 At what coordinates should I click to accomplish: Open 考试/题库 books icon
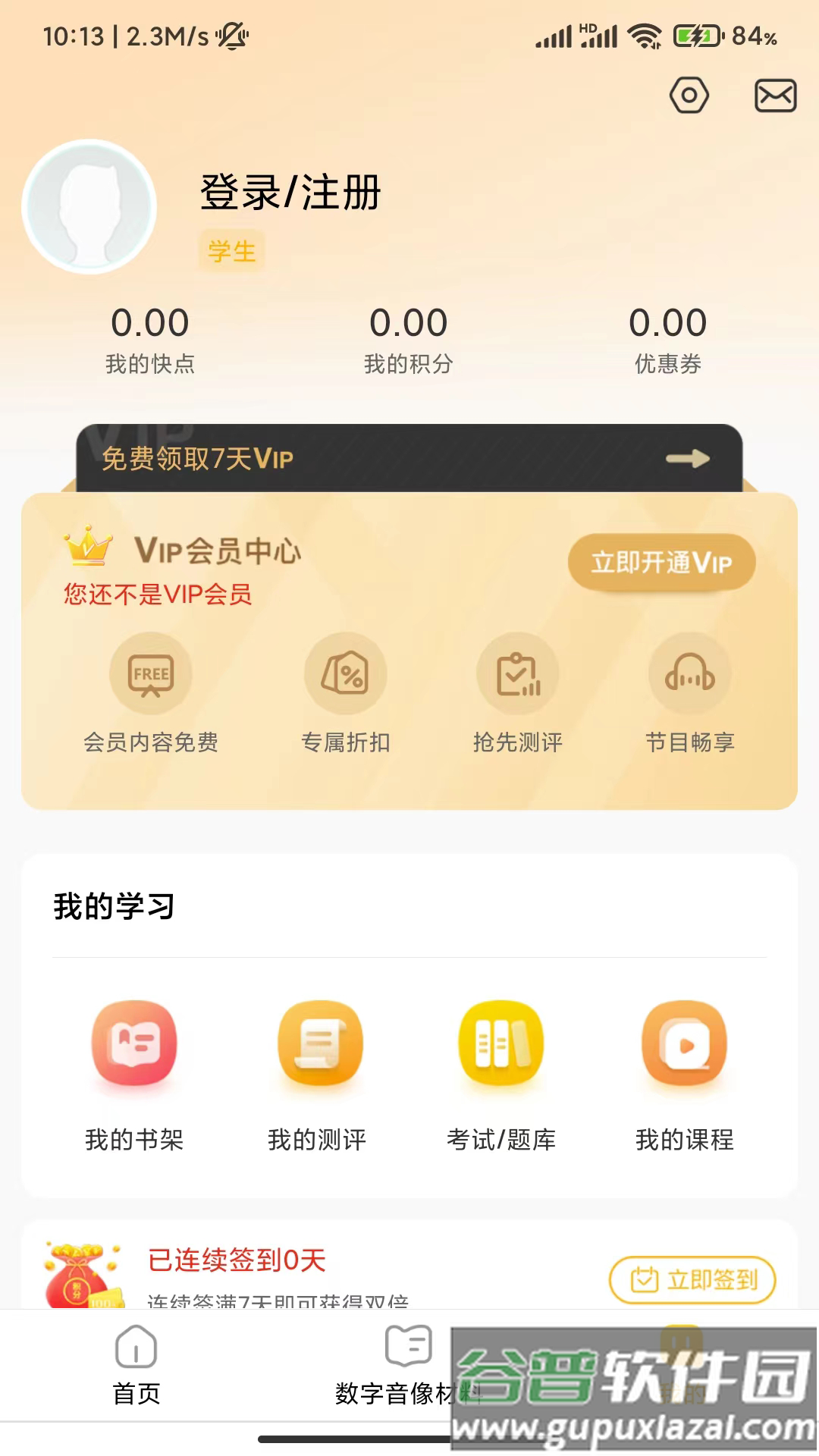pyautogui.click(x=501, y=1043)
